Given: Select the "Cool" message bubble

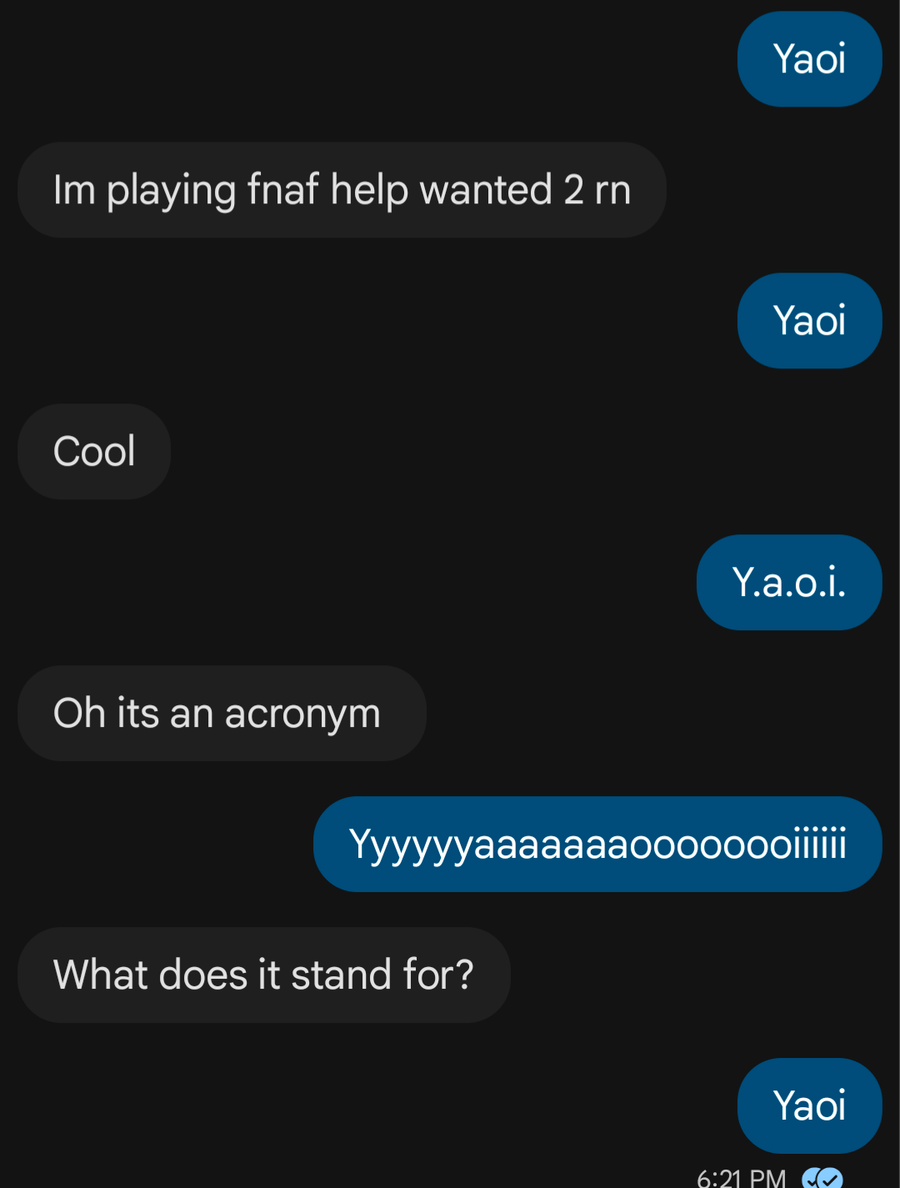Looking at the screenshot, I should 94,452.
